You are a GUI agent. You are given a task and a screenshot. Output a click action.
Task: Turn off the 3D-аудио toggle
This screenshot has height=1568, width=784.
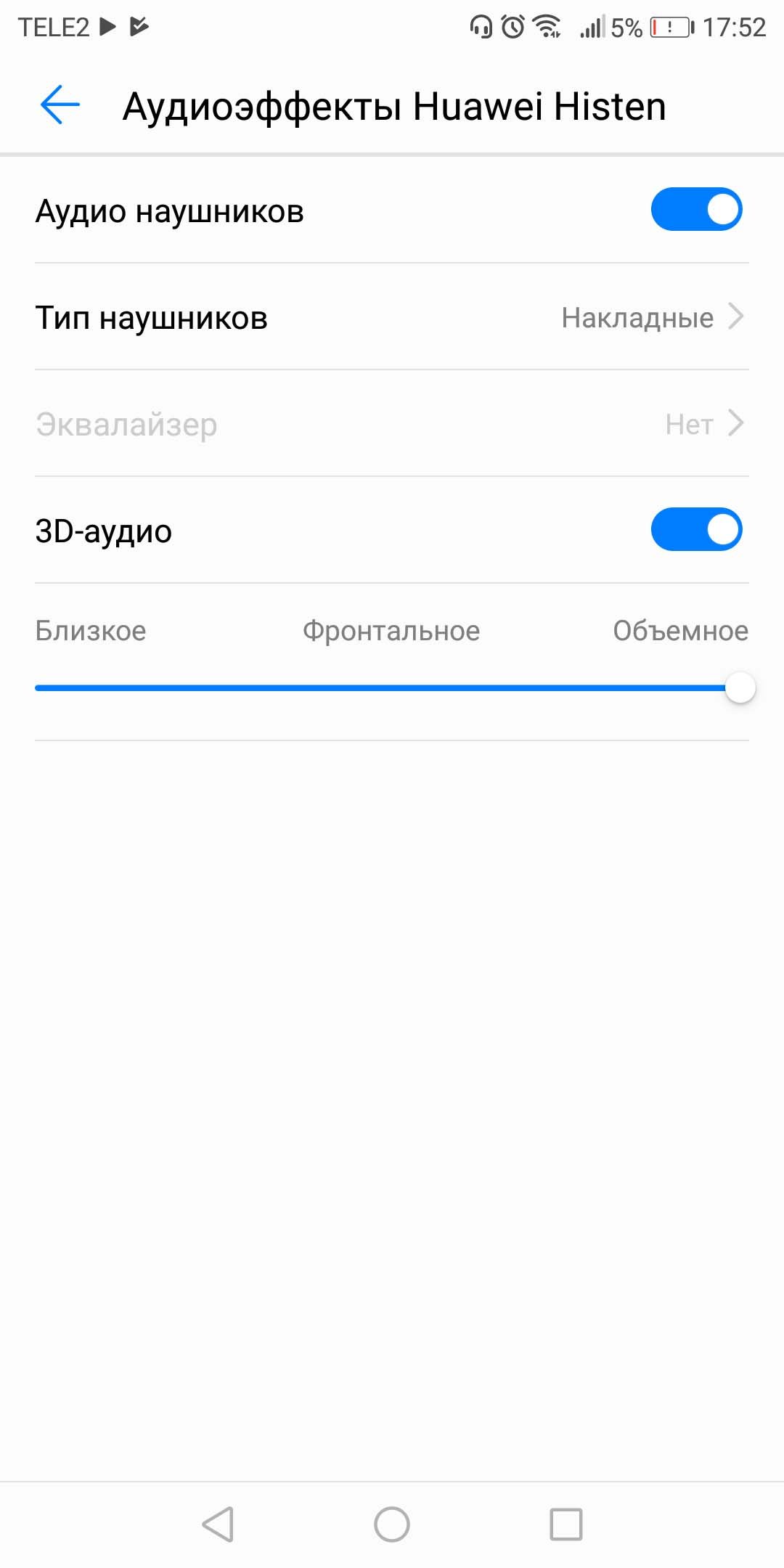[696, 529]
